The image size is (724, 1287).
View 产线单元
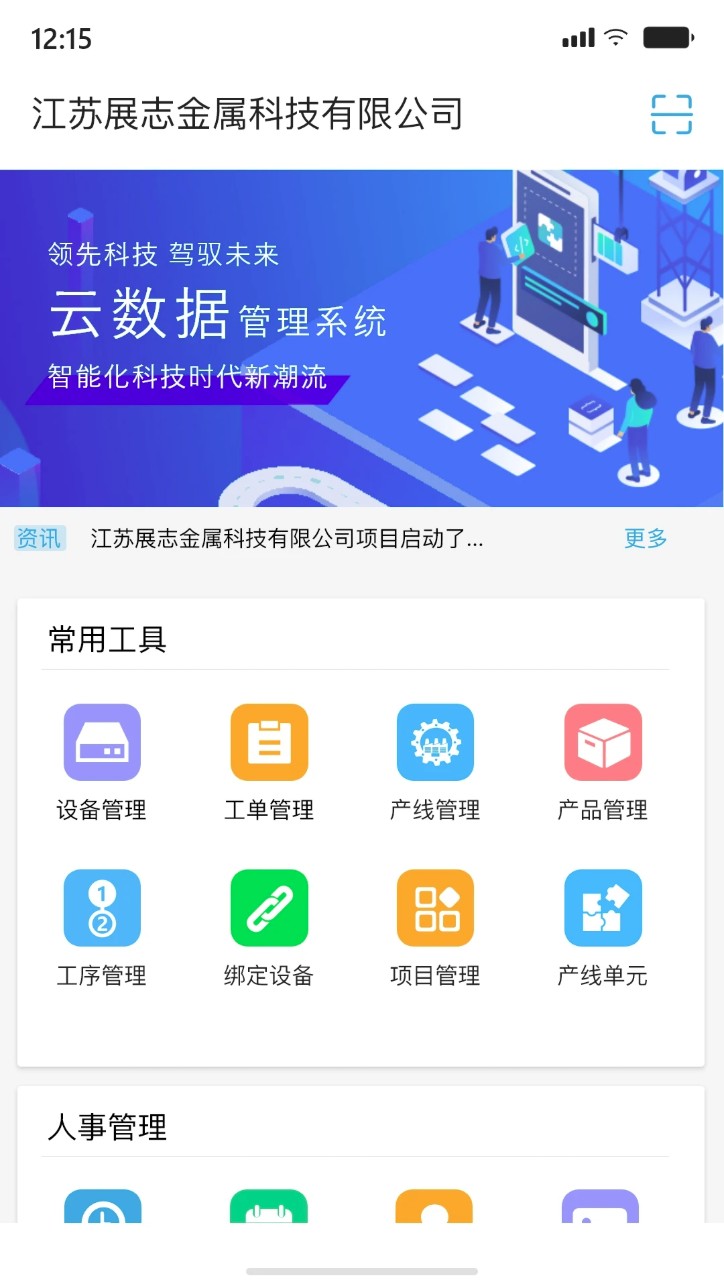[x=602, y=908]
